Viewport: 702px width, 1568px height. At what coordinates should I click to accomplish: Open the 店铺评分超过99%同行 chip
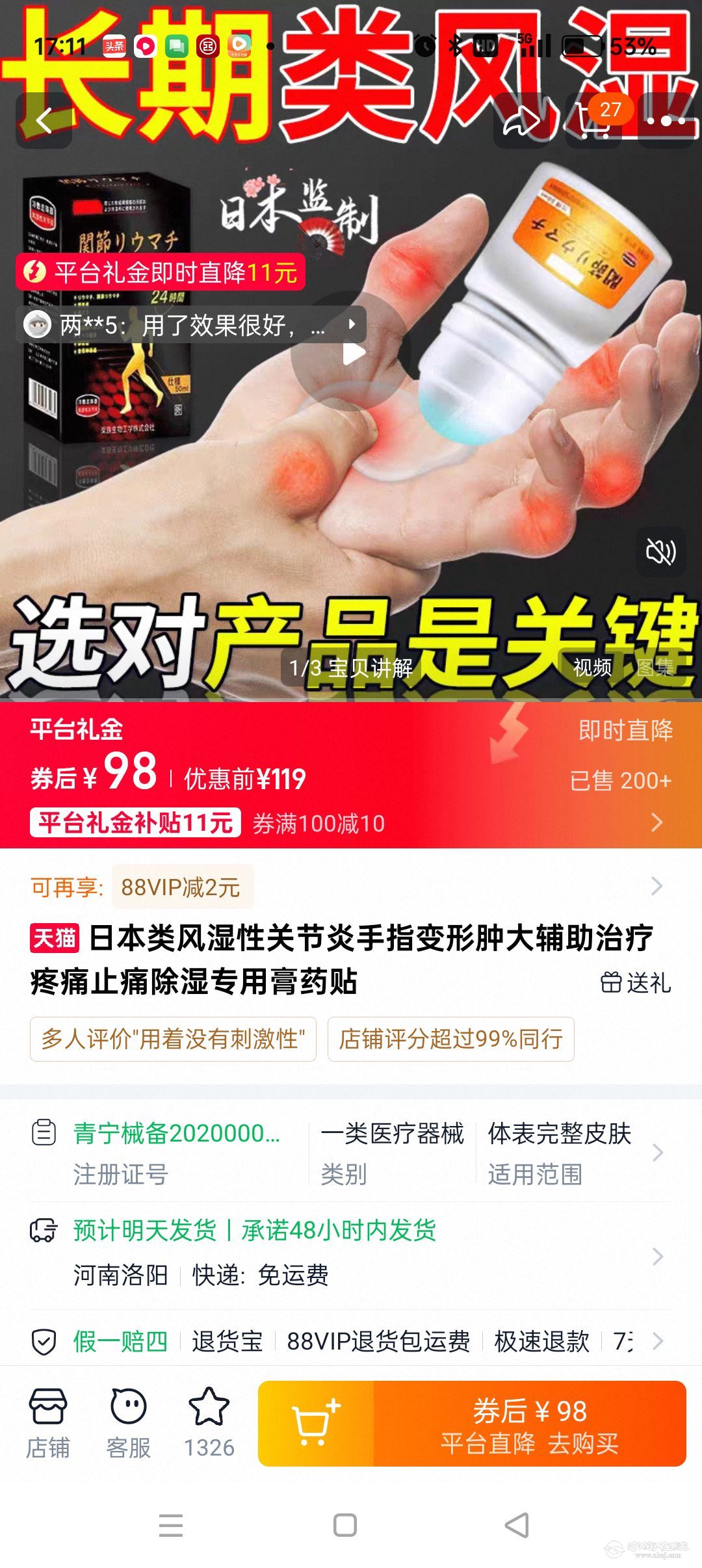[x=450, y=1039]
